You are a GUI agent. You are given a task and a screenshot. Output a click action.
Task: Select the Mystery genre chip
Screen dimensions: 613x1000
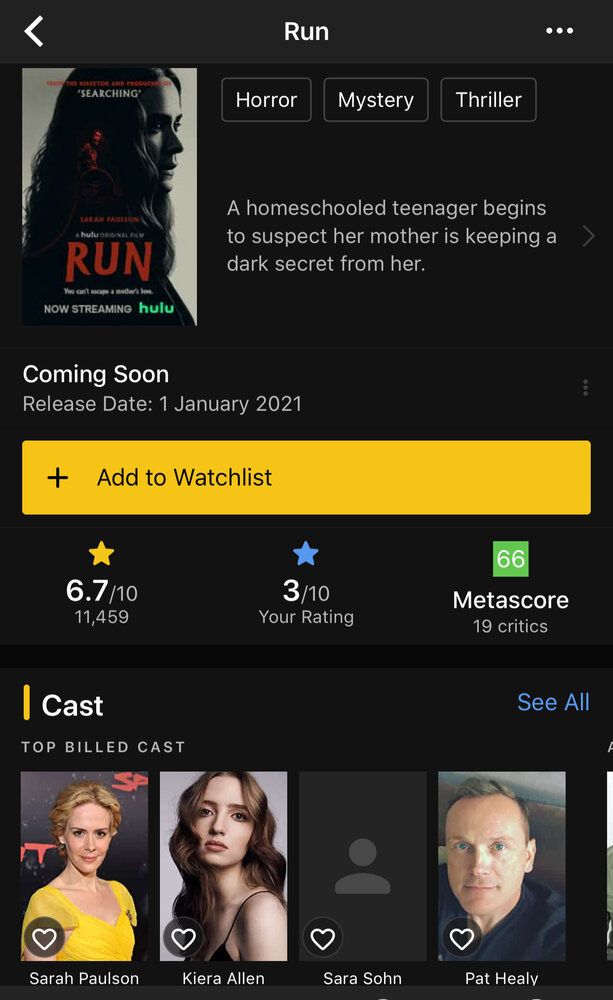tap(375, 100)
